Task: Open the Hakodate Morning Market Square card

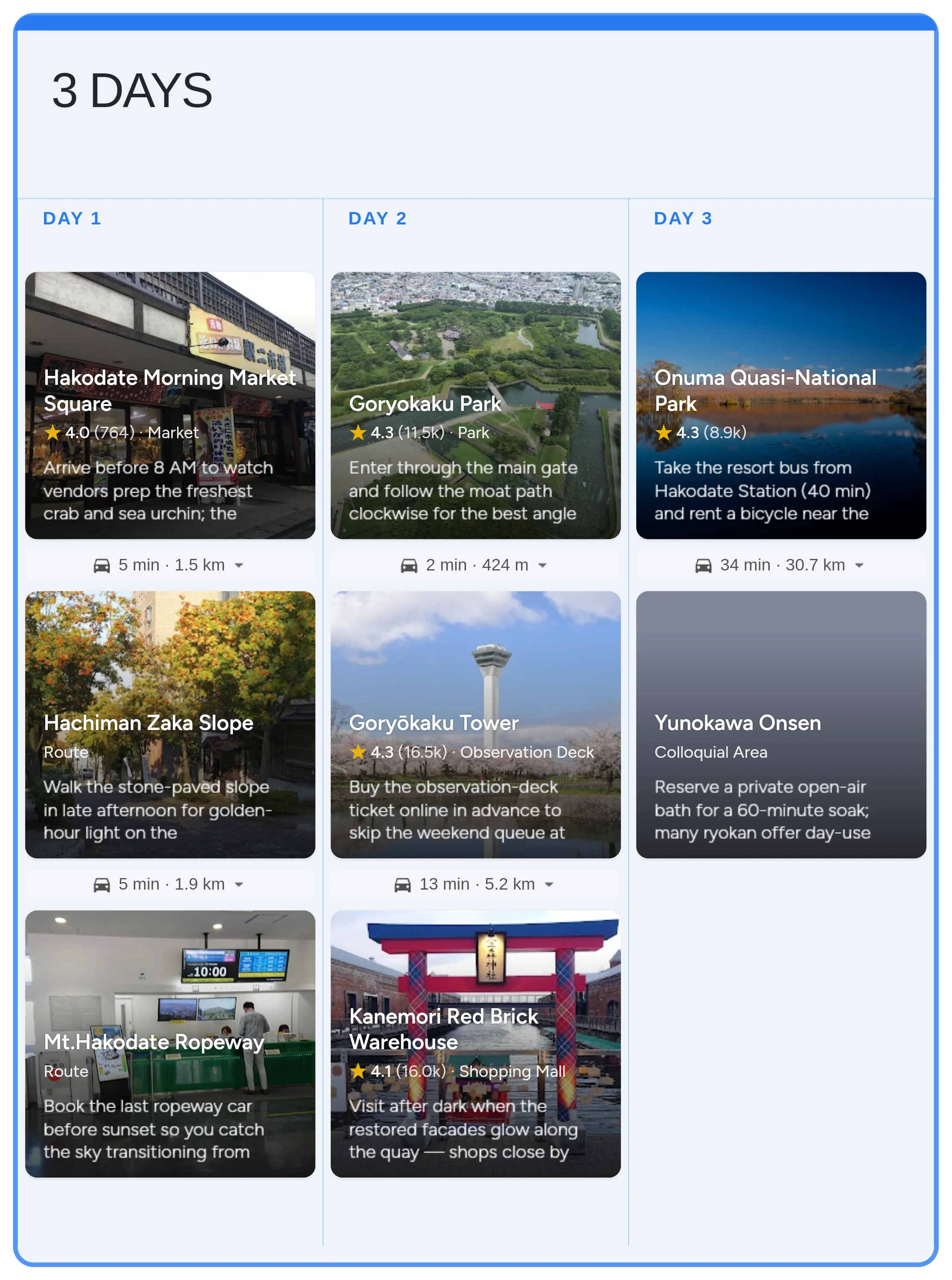Action: click(x=170, y=405)
